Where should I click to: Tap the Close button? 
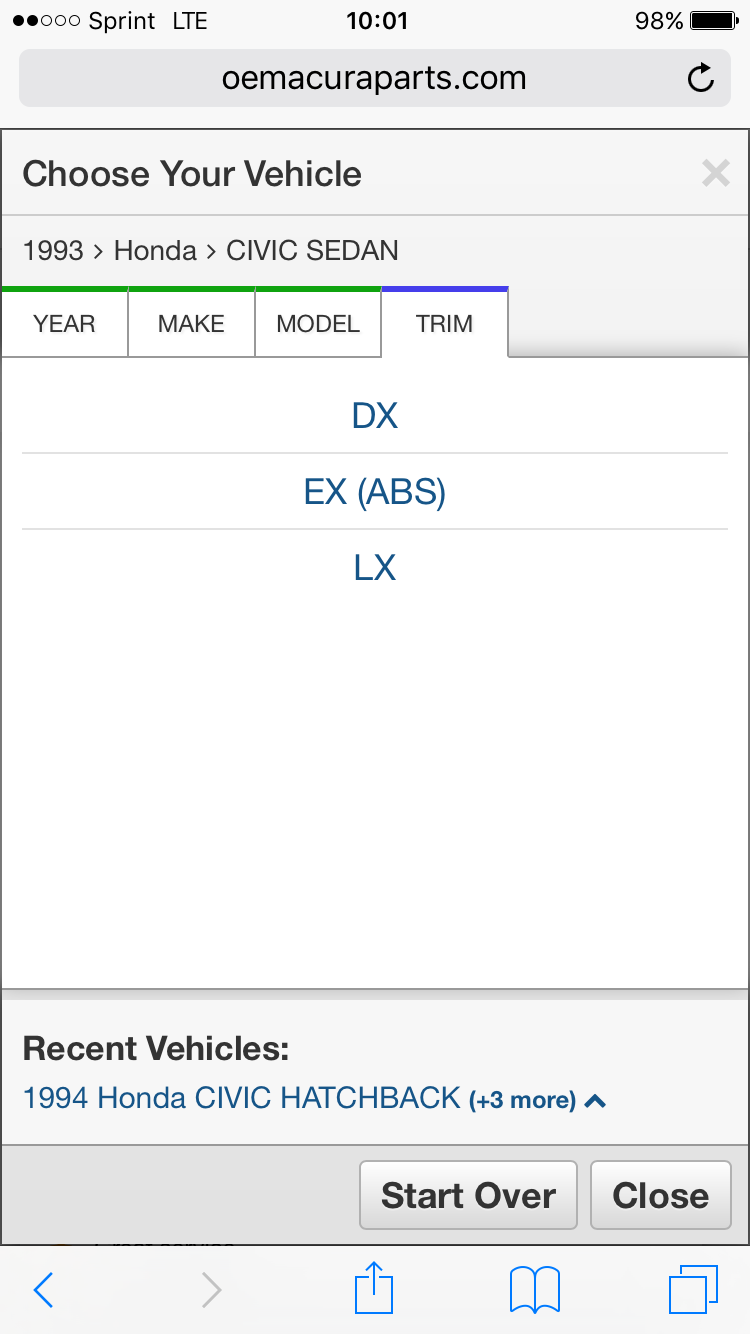[x=660, y=1195]
